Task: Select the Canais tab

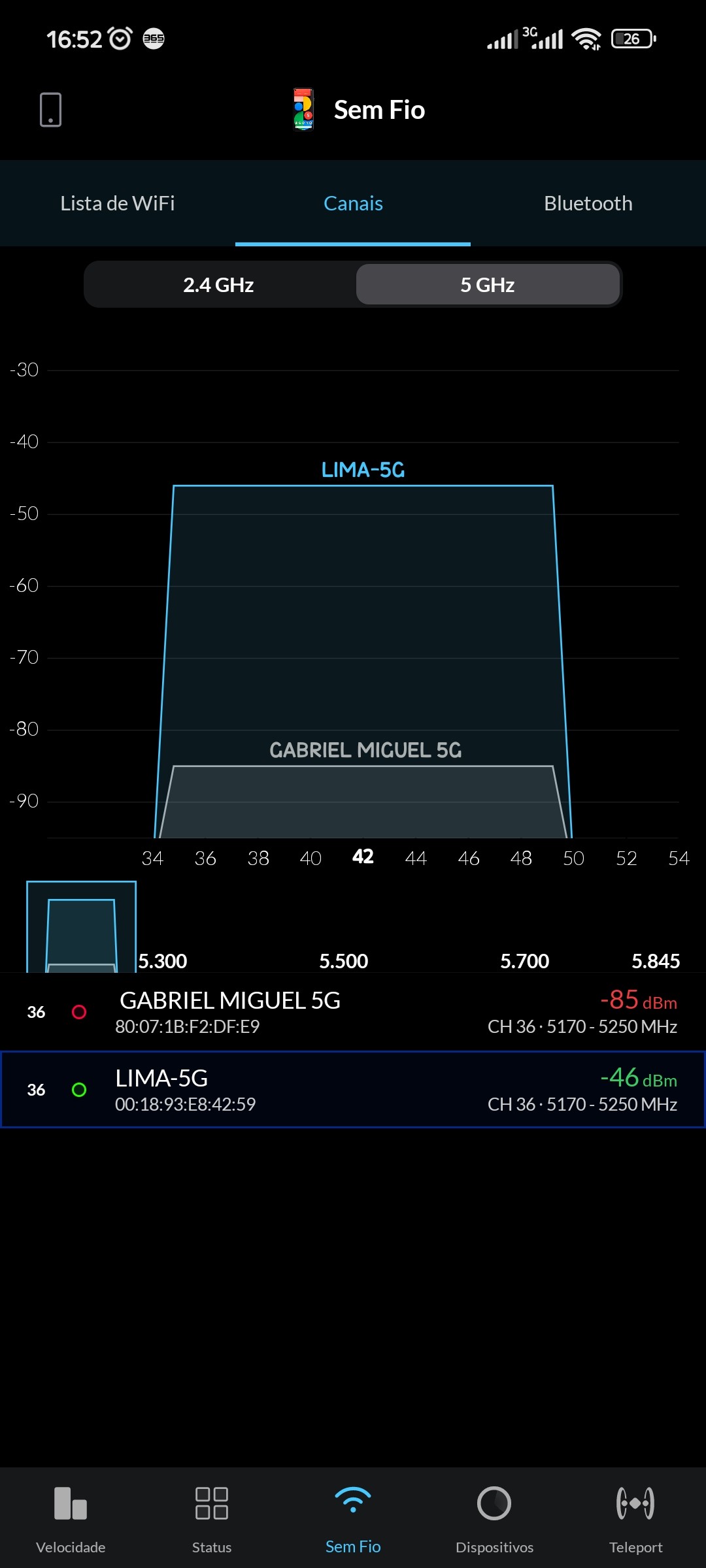Action: pos(353,203)
